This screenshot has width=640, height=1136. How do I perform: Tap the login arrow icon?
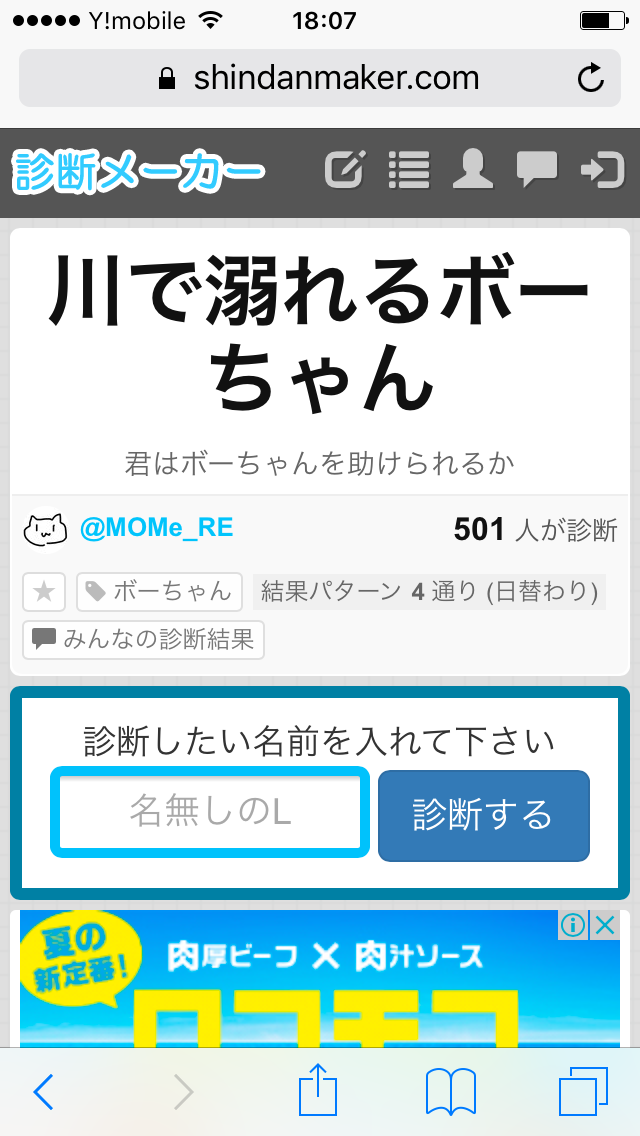pos(602,170)
